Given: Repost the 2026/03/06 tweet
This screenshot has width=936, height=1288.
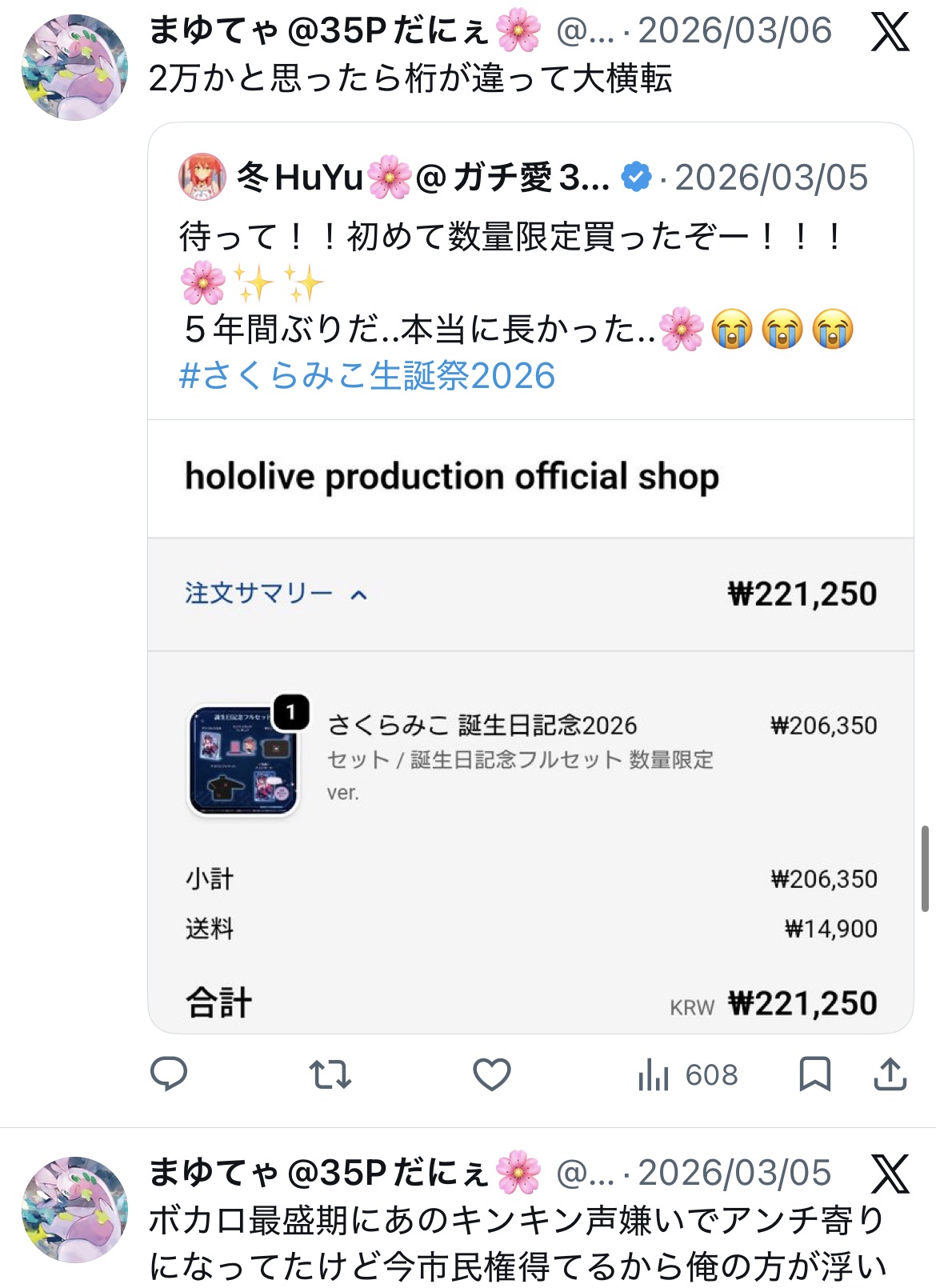Looking at the screenshot, I should tap(330, 1074).
